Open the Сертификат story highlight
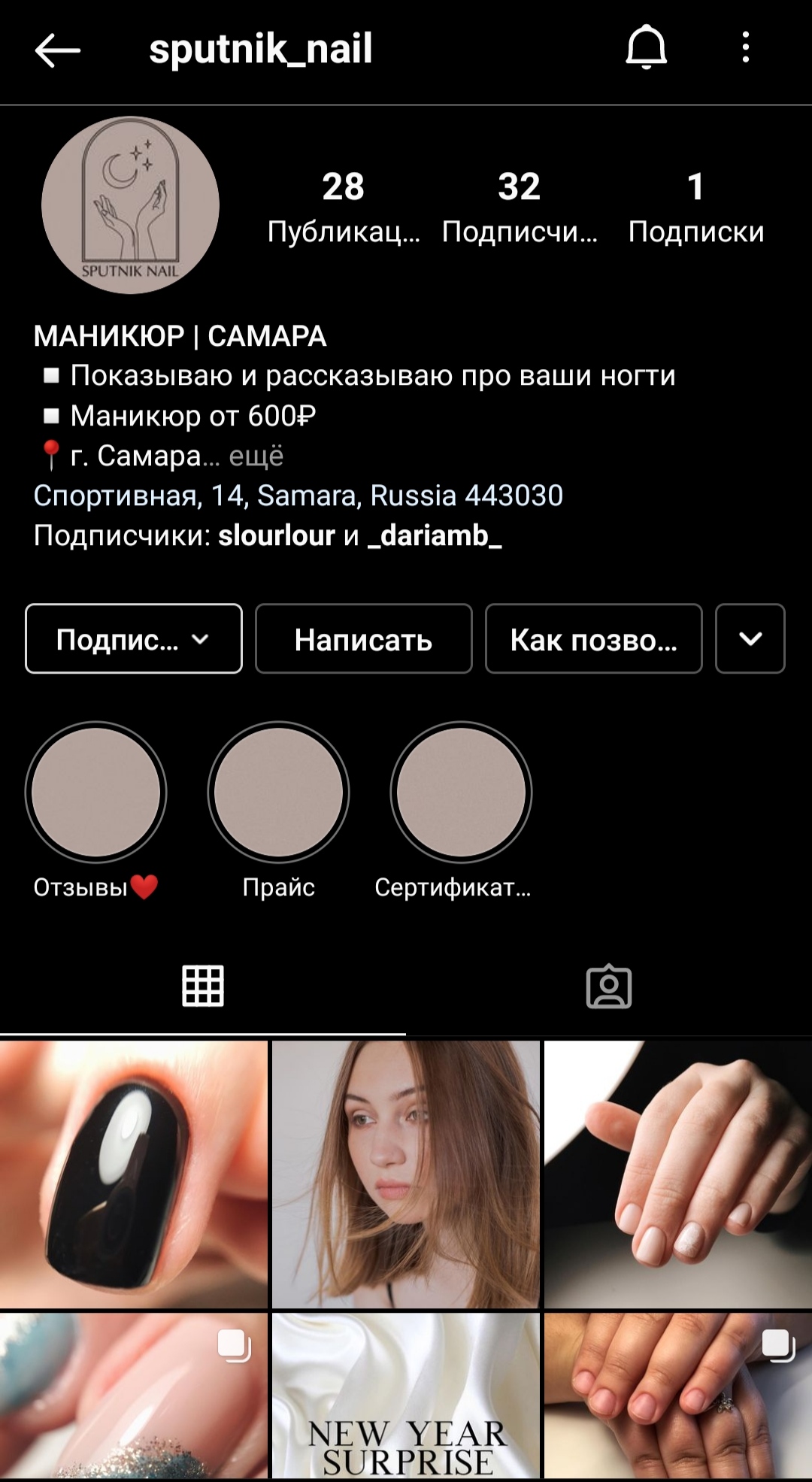812x1482 pixels. point(461,793)
